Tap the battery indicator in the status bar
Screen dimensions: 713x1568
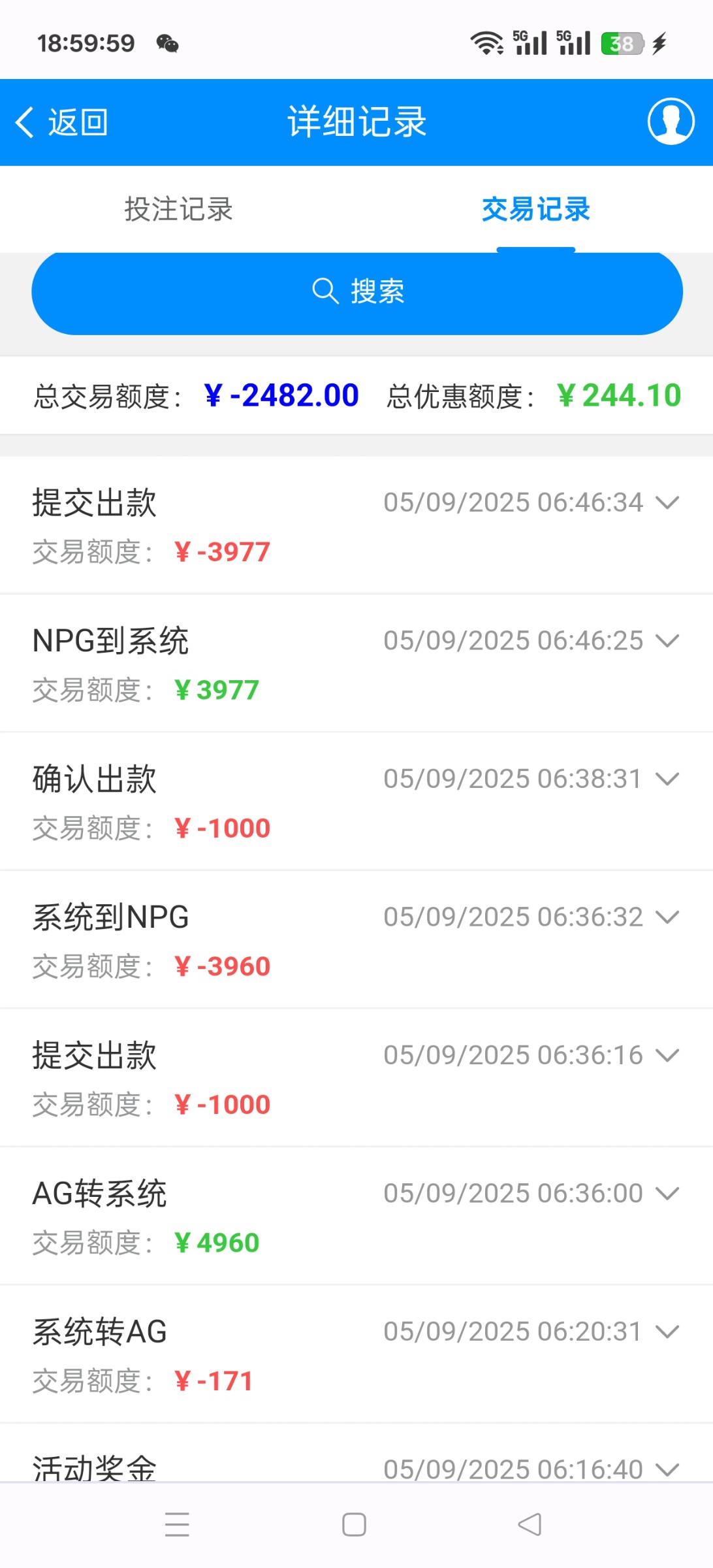click(x=622, y=42)
